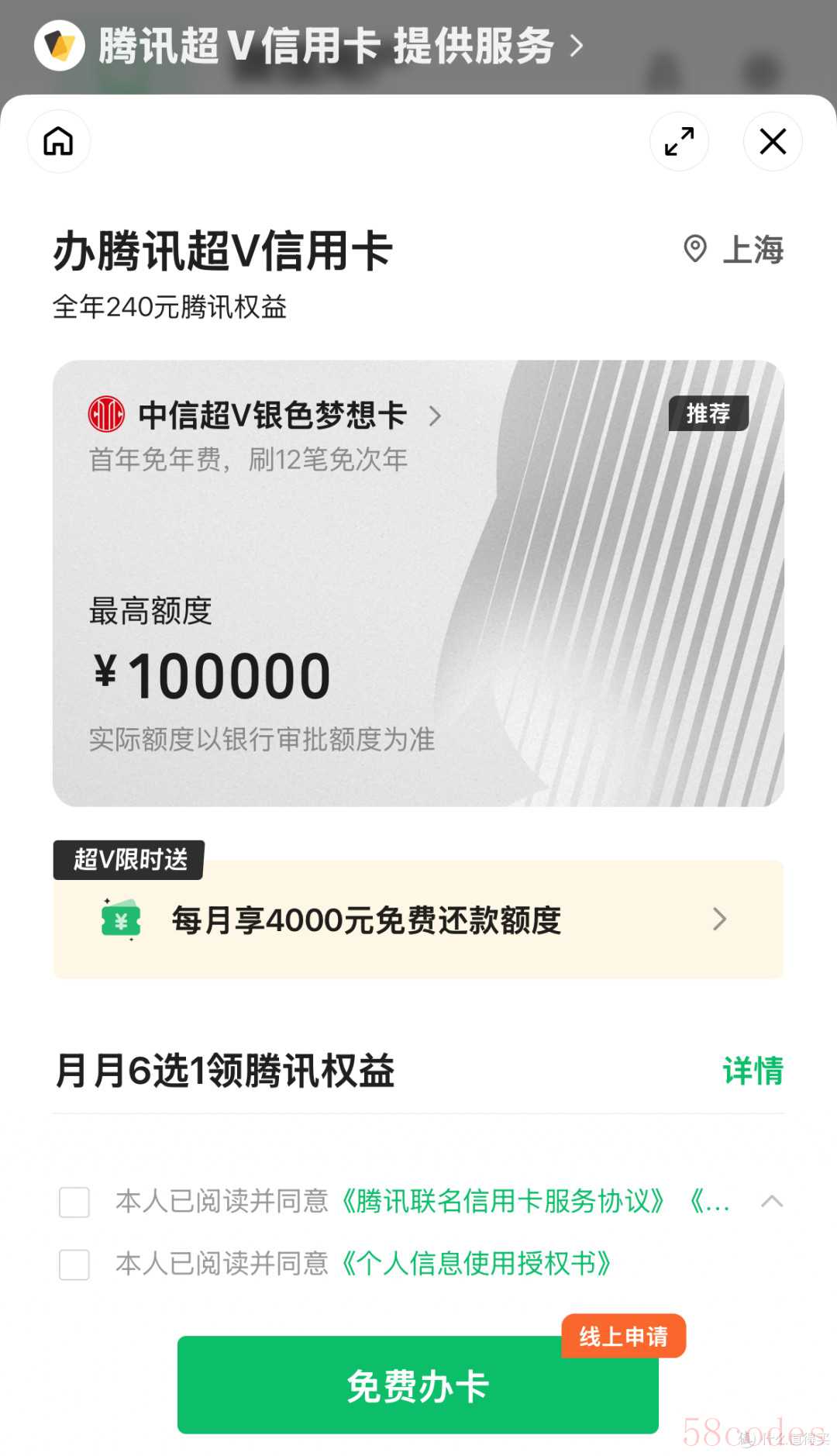Open 《个人信息使用授权书》 link
The height and width of the screenshot is (1456, 837).
(477, 1264)
